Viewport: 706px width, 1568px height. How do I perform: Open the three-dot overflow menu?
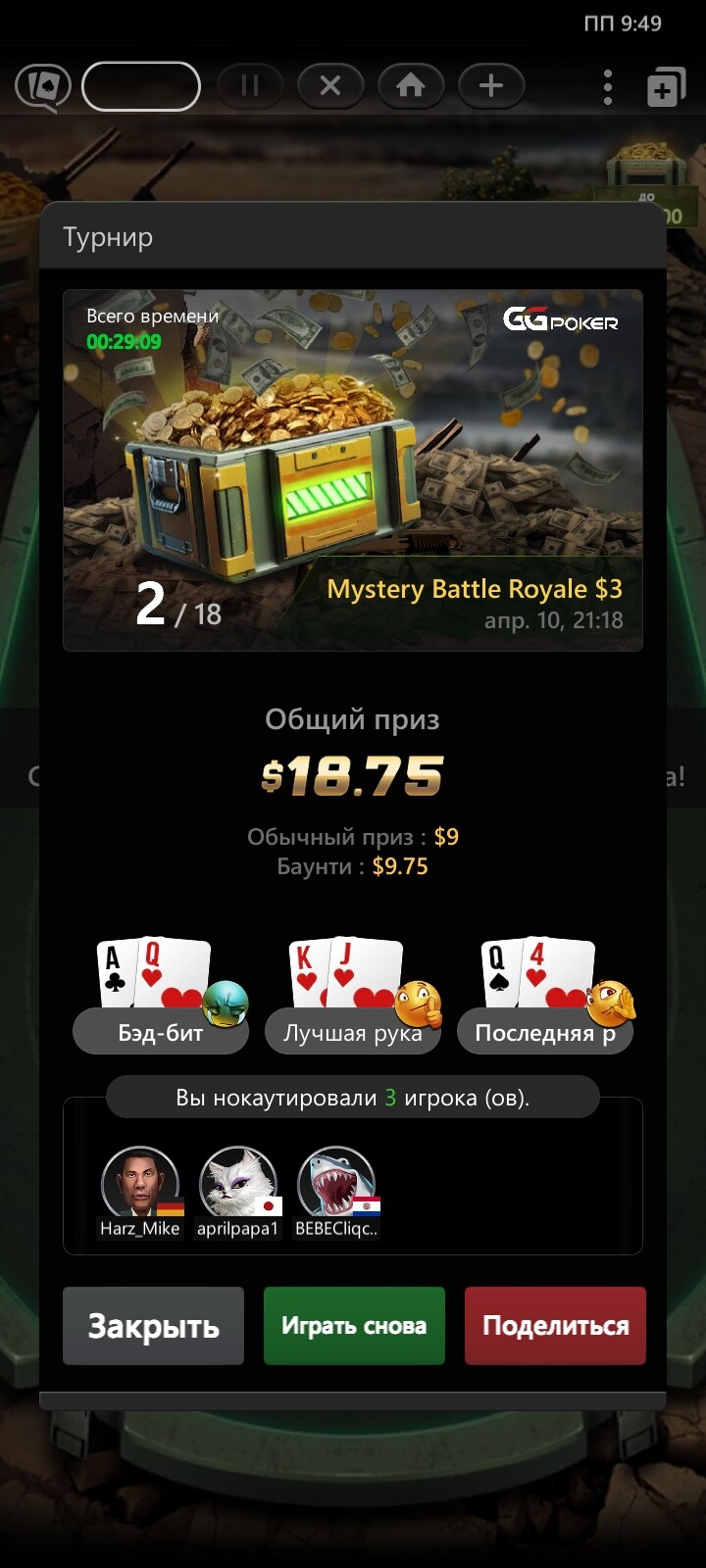click(x=608, y=87)
